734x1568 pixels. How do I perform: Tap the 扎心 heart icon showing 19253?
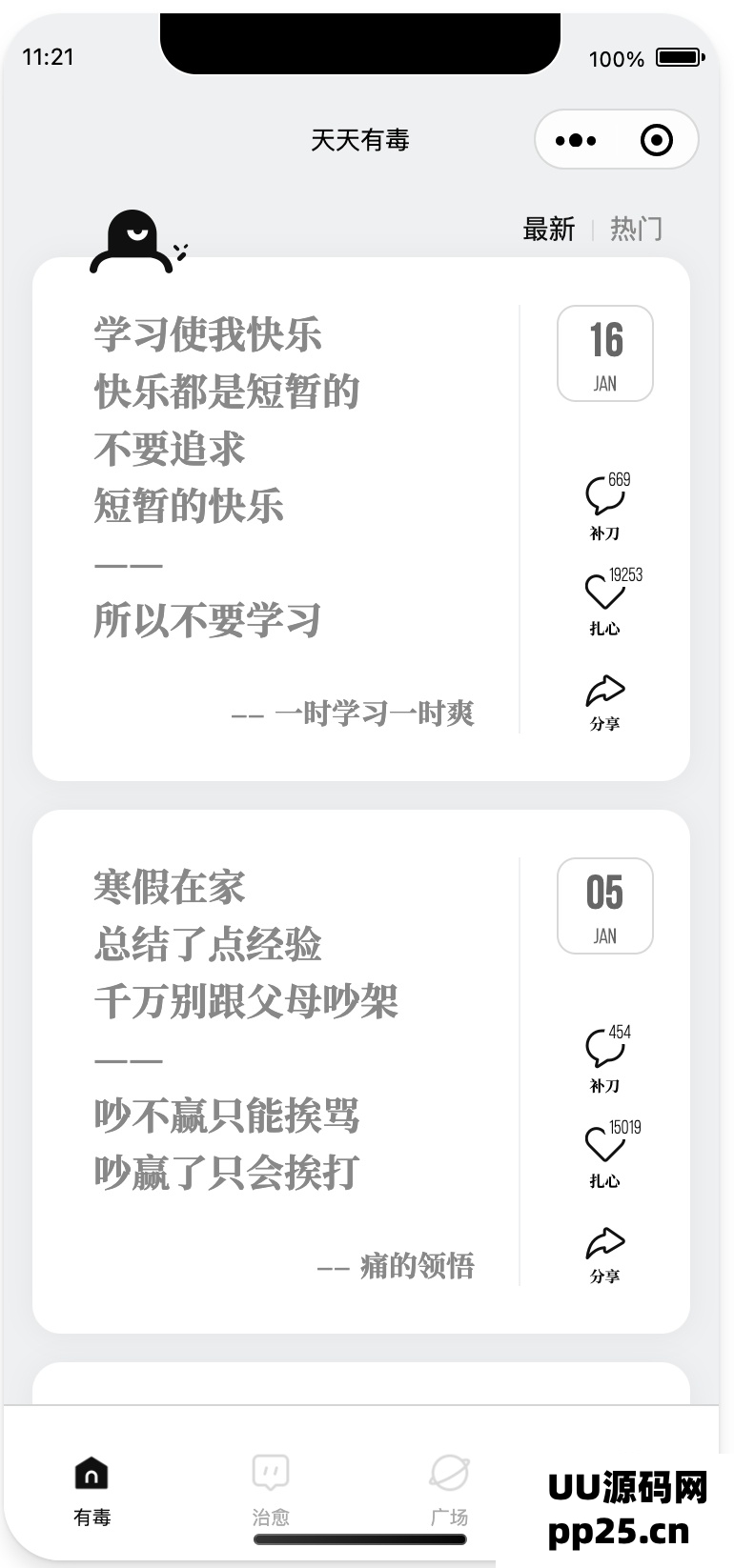(604, 591)
